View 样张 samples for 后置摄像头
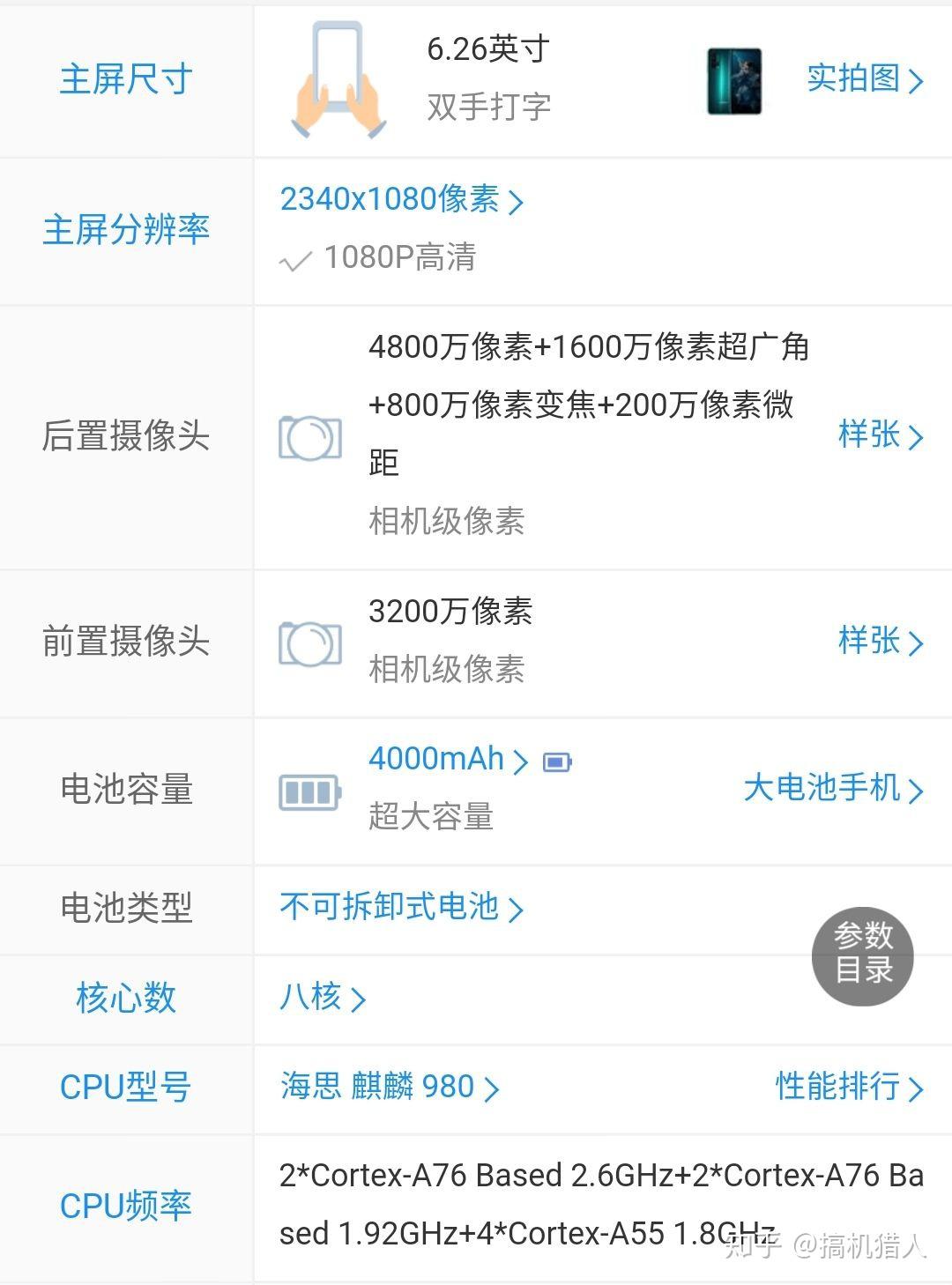The width and height of the screenshot is (952, 1285). click(x=880, y=435)
